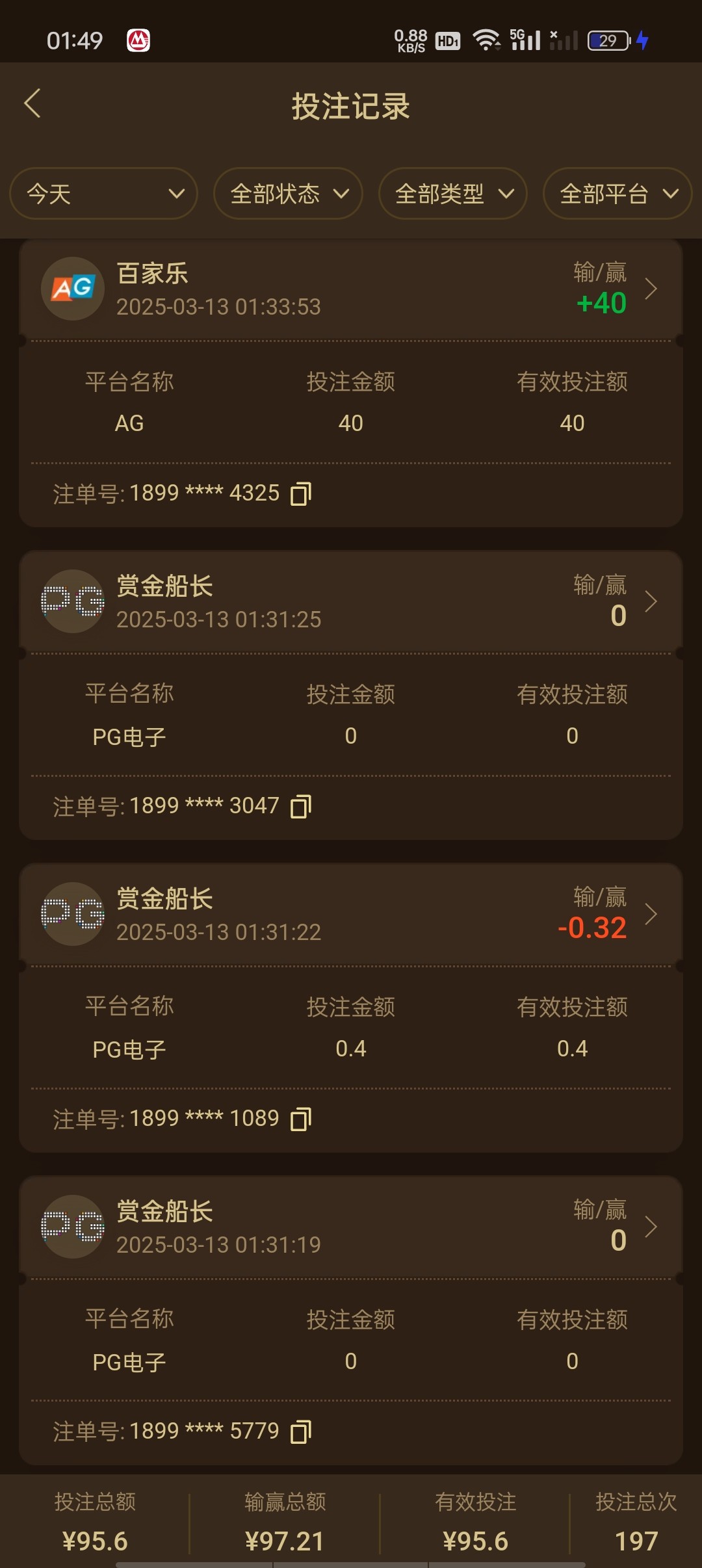Viewport: 702px width, 1568px height.
Task: Open 赏金船长 bet record at 01:31:22
Action: point(650,915)
